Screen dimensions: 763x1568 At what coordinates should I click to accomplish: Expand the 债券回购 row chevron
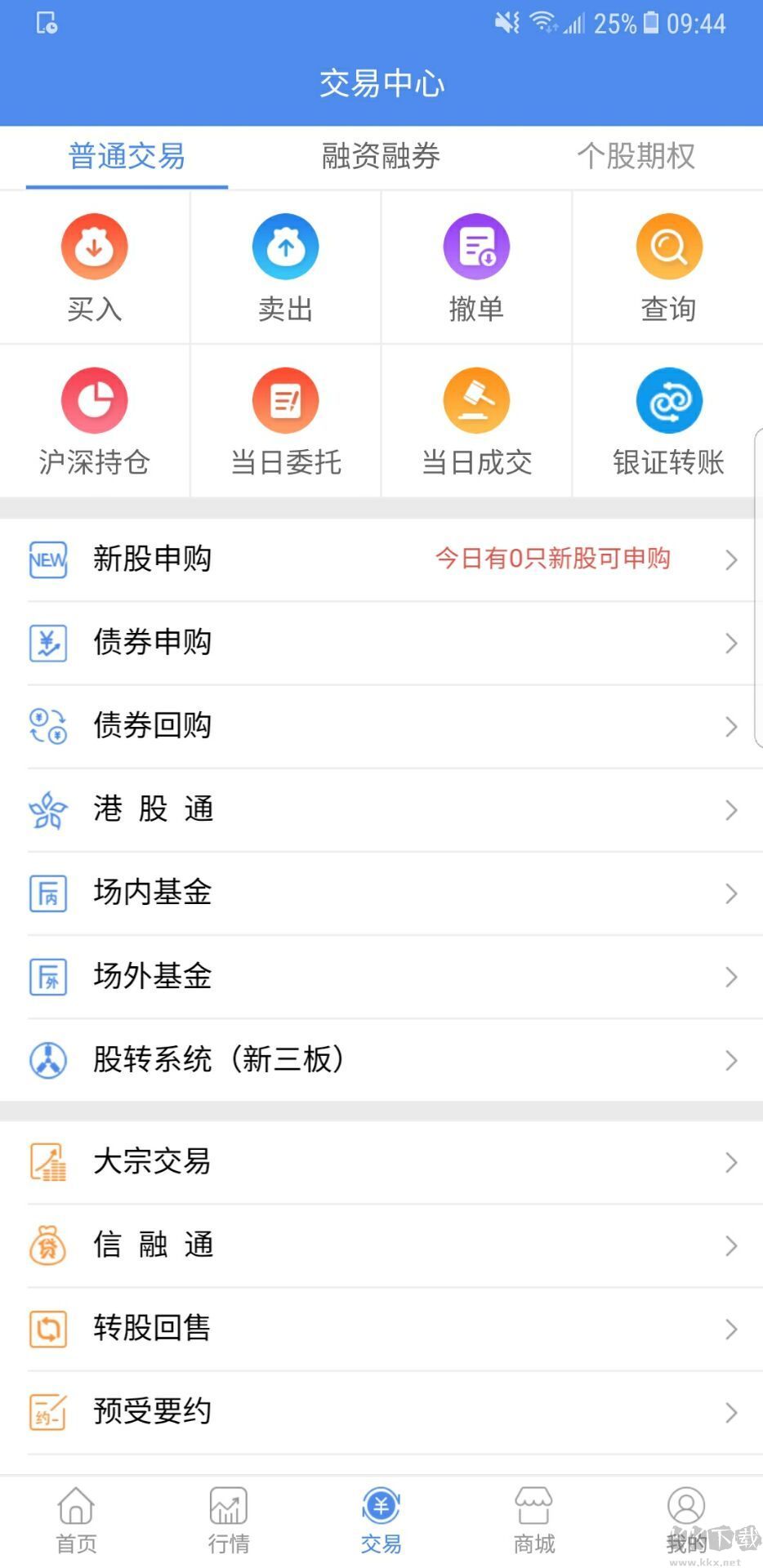[x=730, y=726]
